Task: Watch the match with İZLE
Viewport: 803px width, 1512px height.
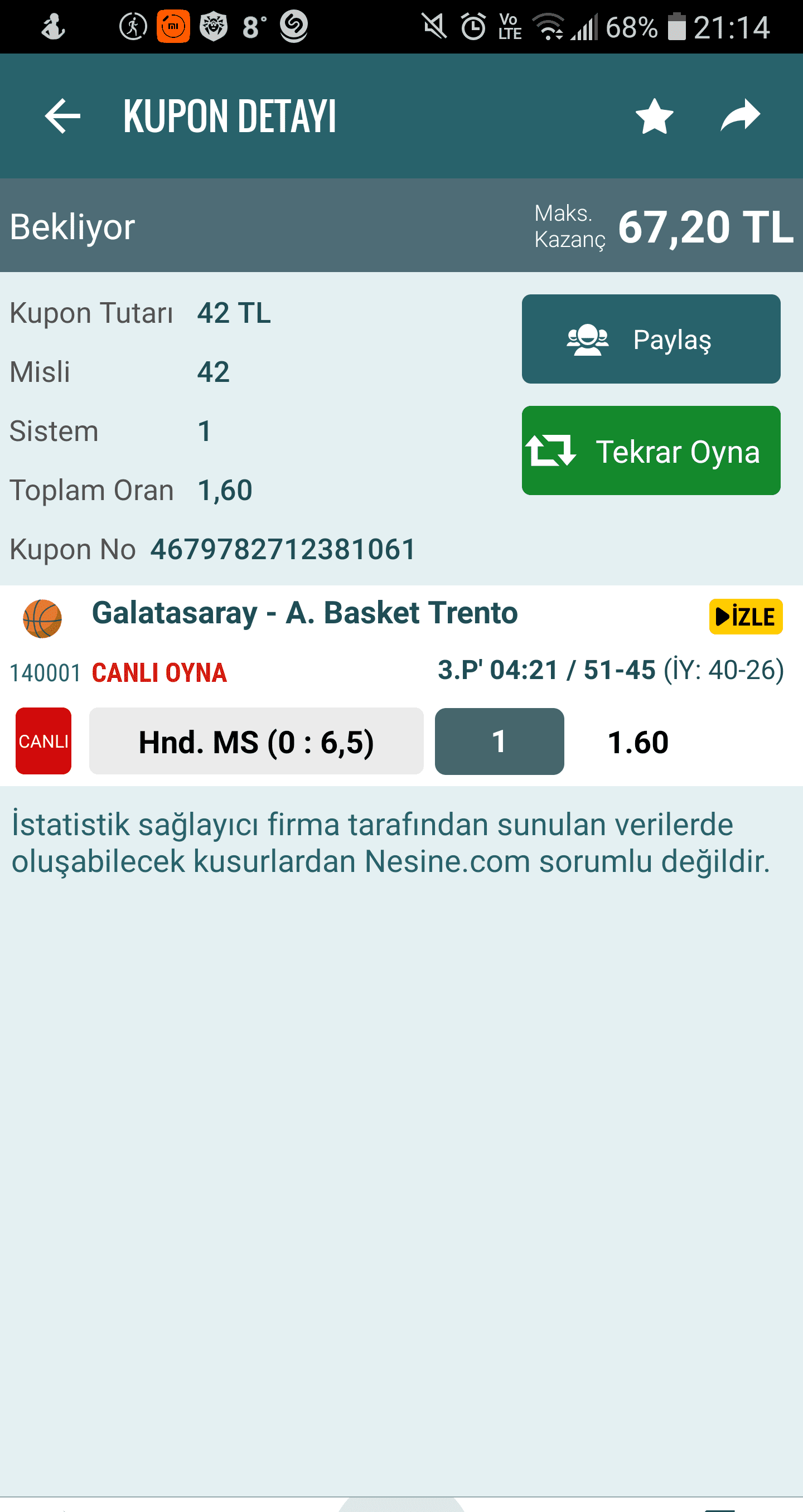Action: [x=746, y=616]
